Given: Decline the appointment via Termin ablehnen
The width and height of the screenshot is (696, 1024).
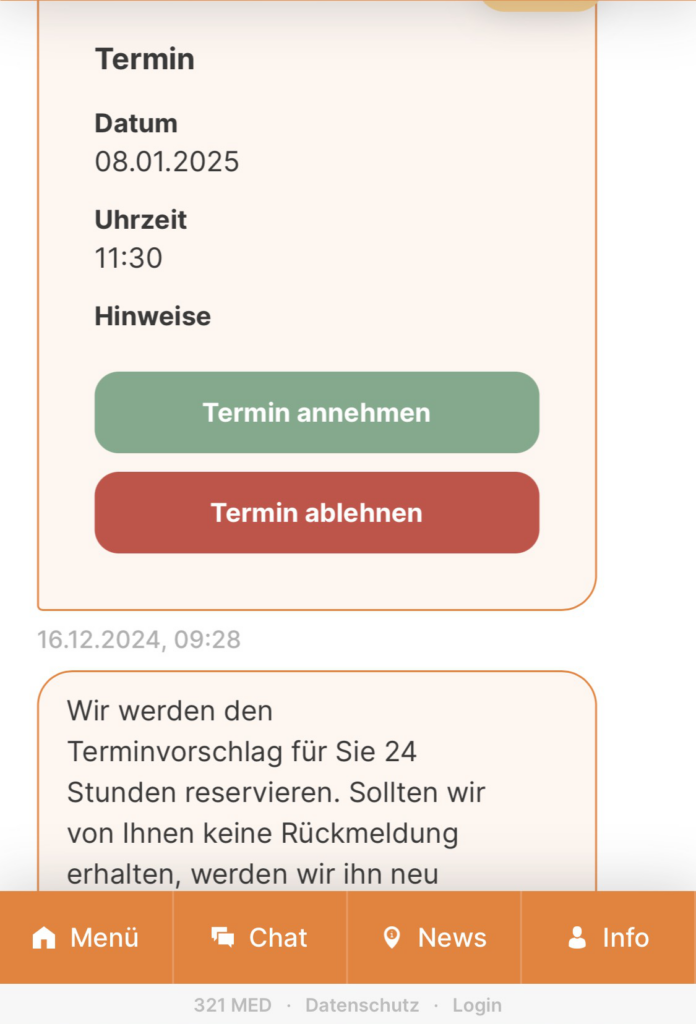Looking at the screenshot, I should tap(316, 513).
